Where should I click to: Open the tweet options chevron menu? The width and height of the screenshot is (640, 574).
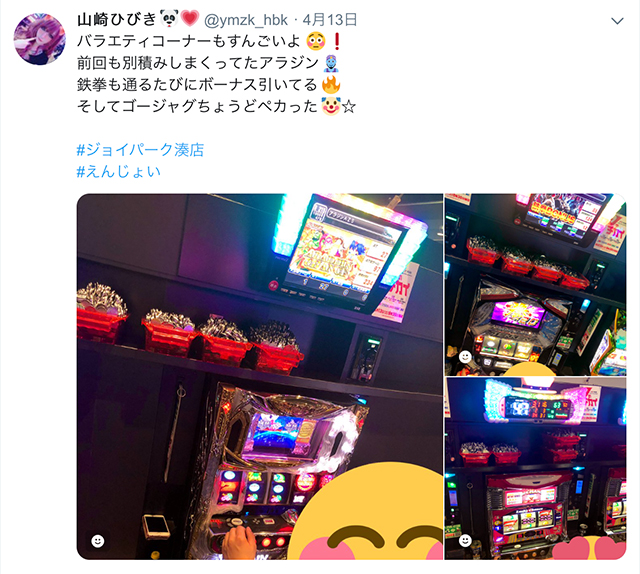point(615,20)
